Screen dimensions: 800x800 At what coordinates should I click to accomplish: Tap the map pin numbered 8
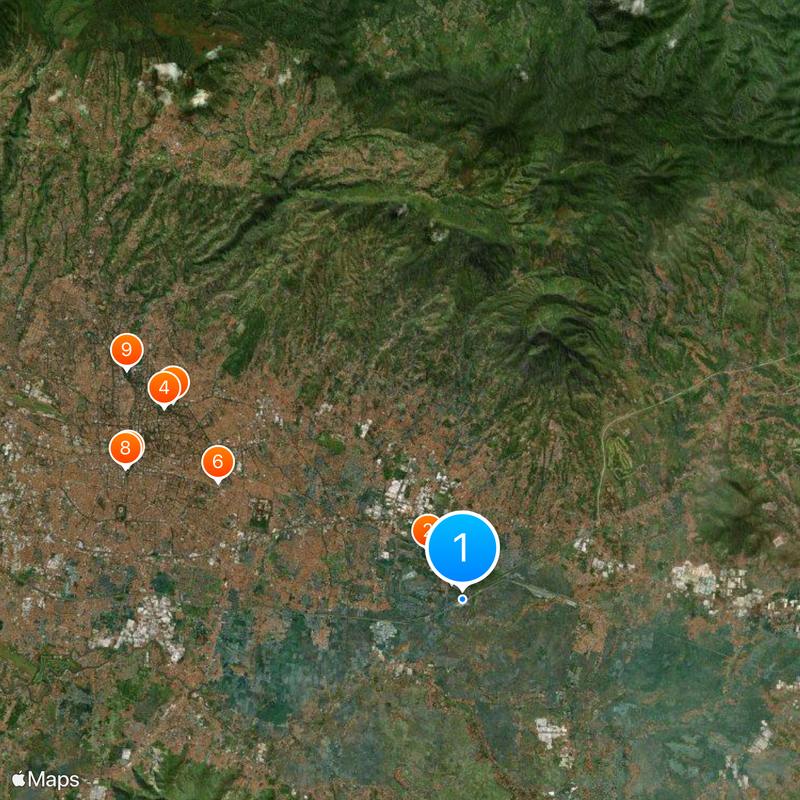click(125, 449)
